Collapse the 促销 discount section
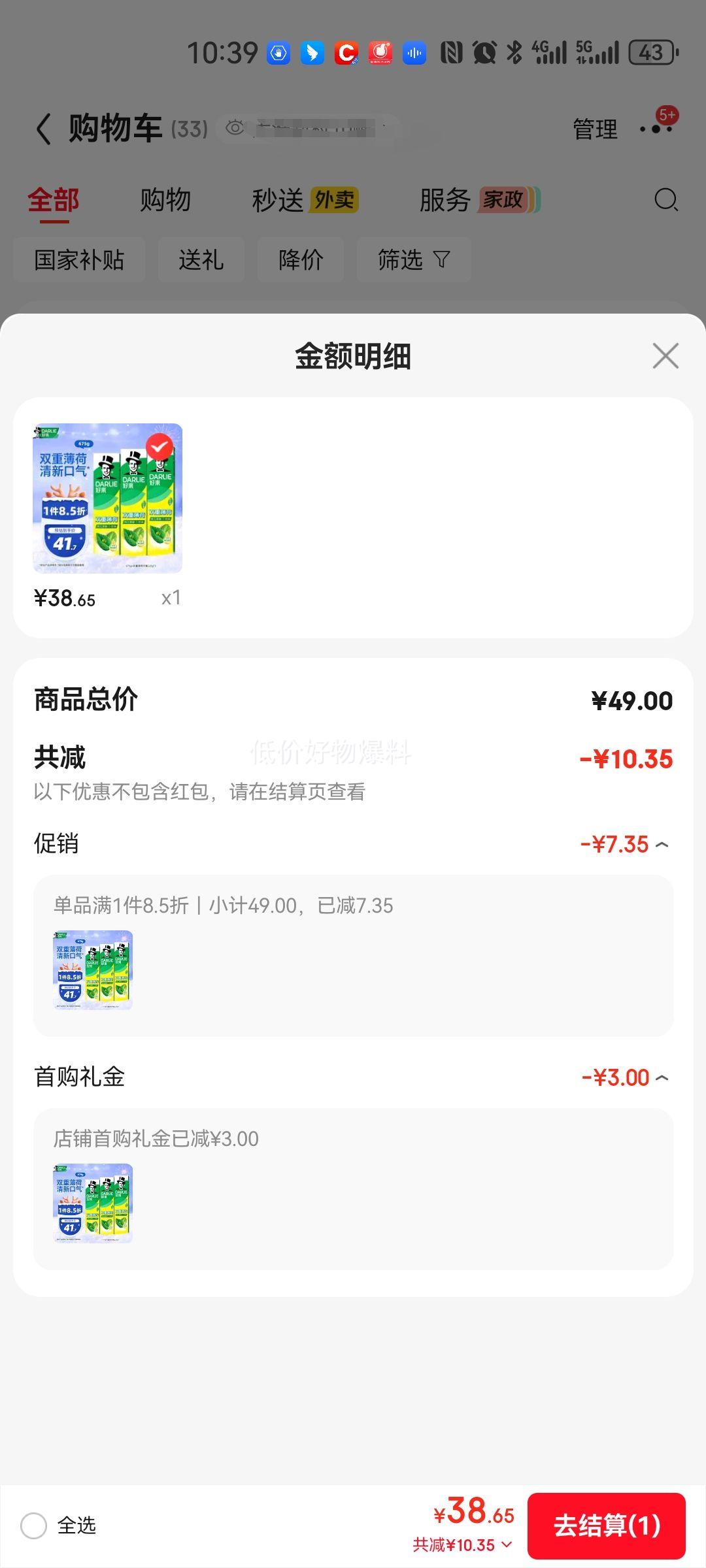This screenshot has width=706, height=1568. point(662,843)
